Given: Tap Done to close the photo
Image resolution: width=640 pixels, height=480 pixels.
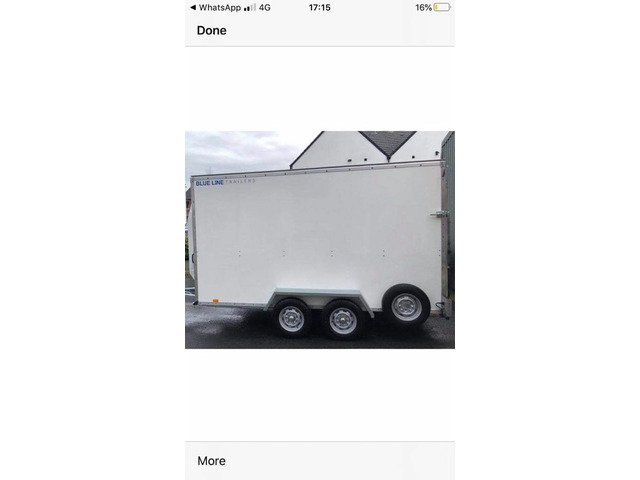Looking at the screenshot, I should coord(211,31).
